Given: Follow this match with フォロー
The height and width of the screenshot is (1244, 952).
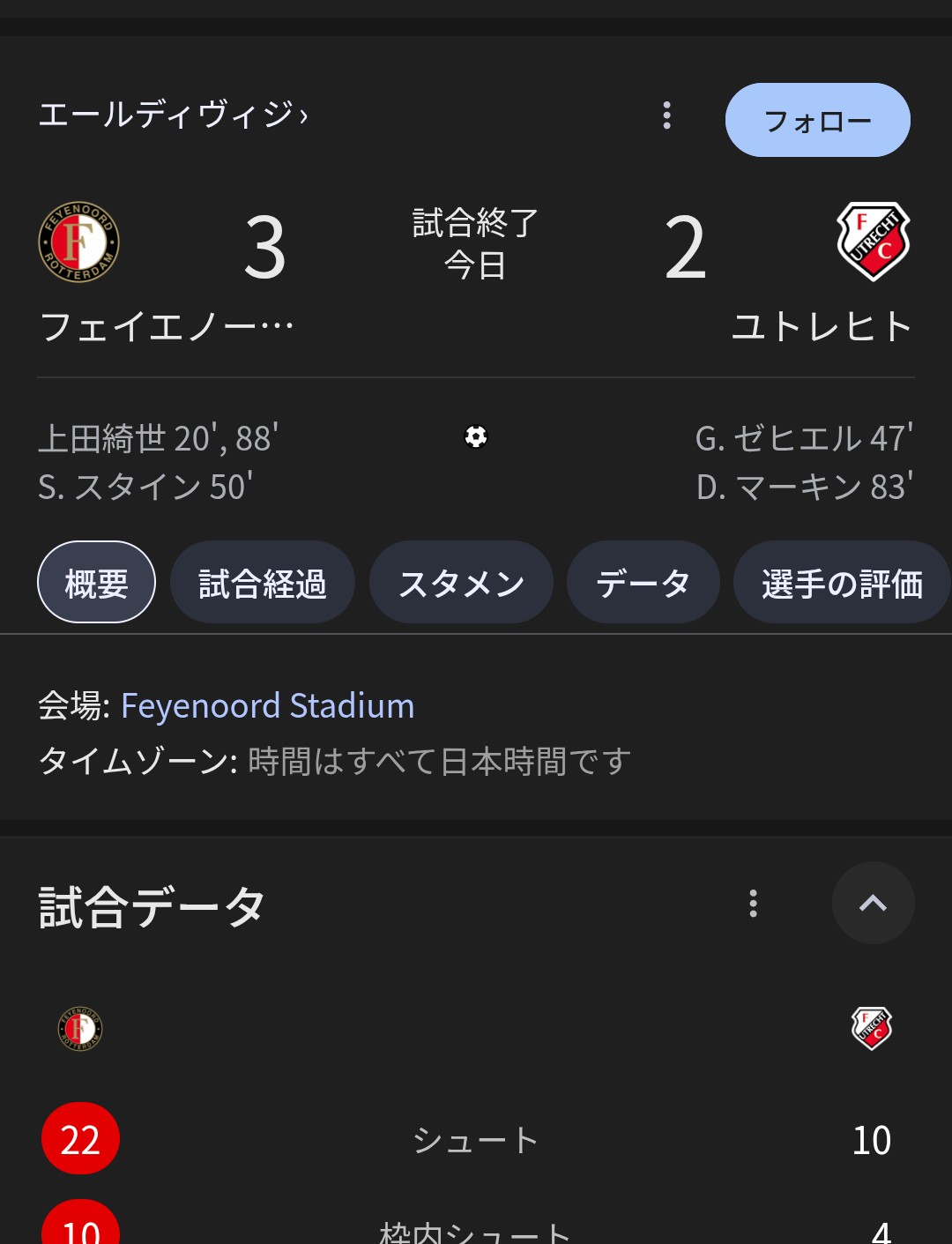Looking at the screenshot, I should 817,120.
